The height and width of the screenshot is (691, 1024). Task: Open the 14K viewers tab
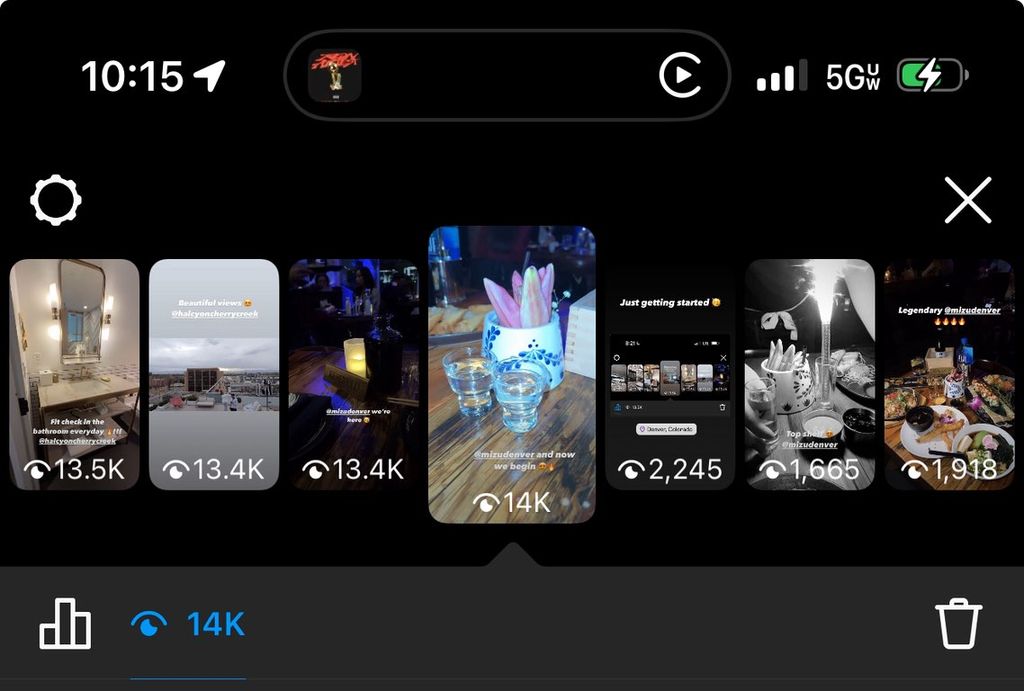click(189, 626)
